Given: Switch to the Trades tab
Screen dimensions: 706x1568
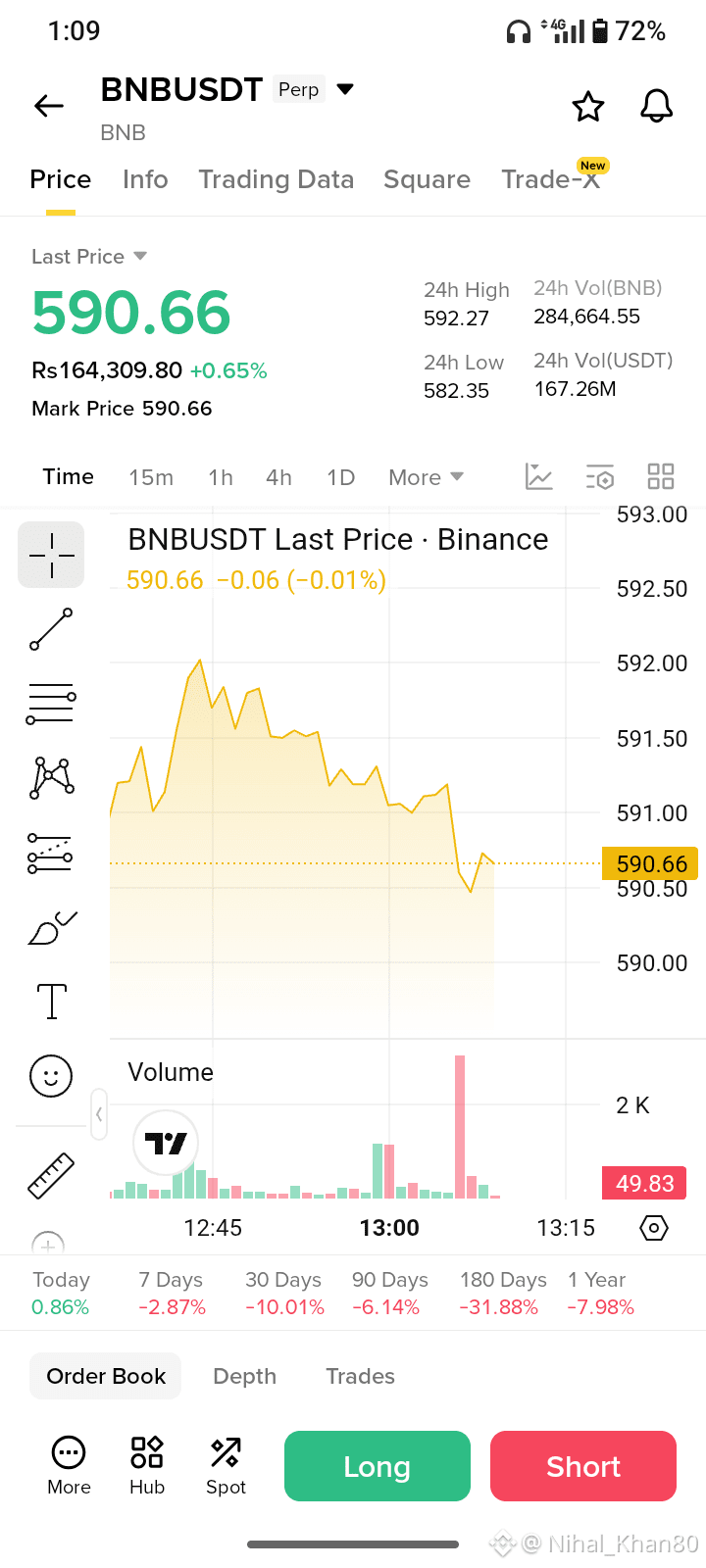Looking at the screenshot, I should (x=360, y=1376).
